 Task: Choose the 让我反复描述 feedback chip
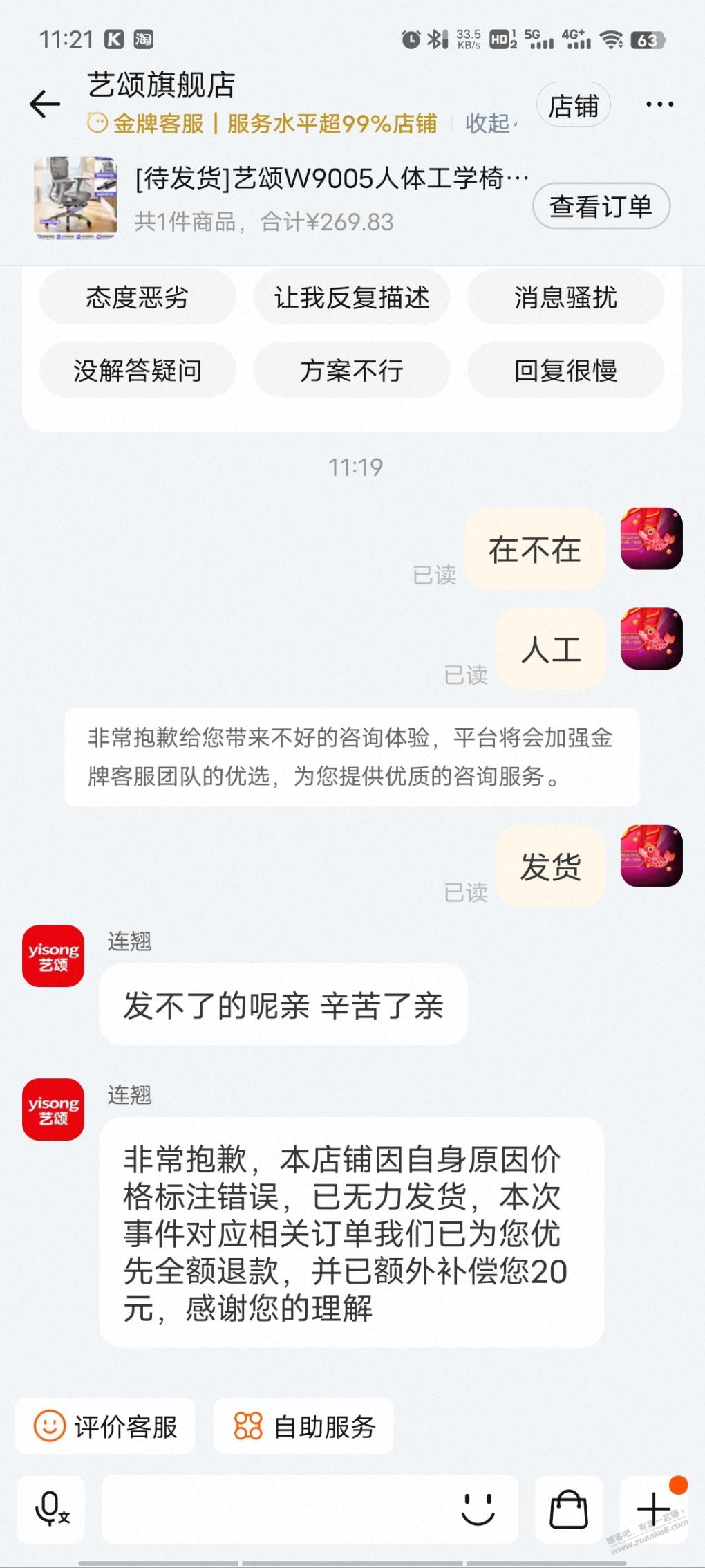(x=351, y=297)
